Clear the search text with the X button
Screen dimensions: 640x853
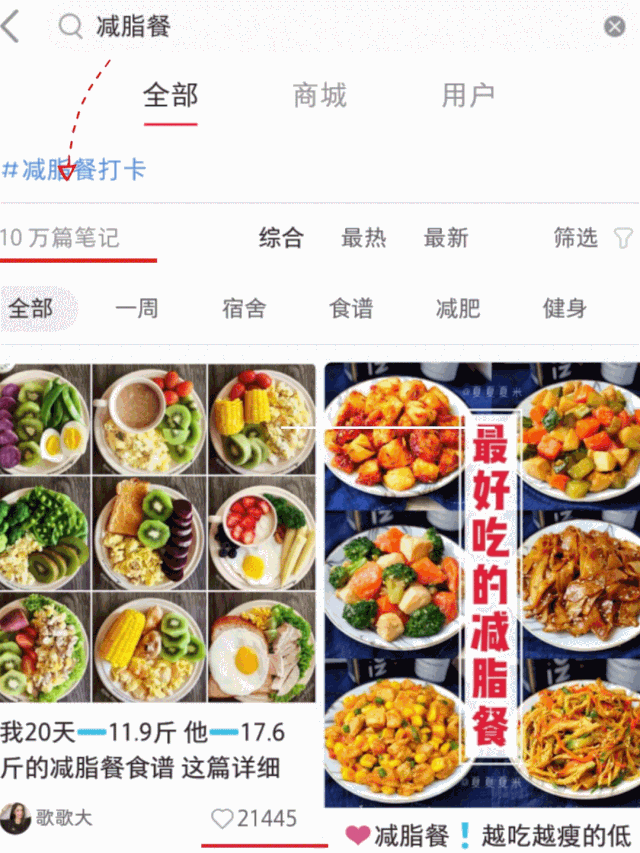[614, 28]
